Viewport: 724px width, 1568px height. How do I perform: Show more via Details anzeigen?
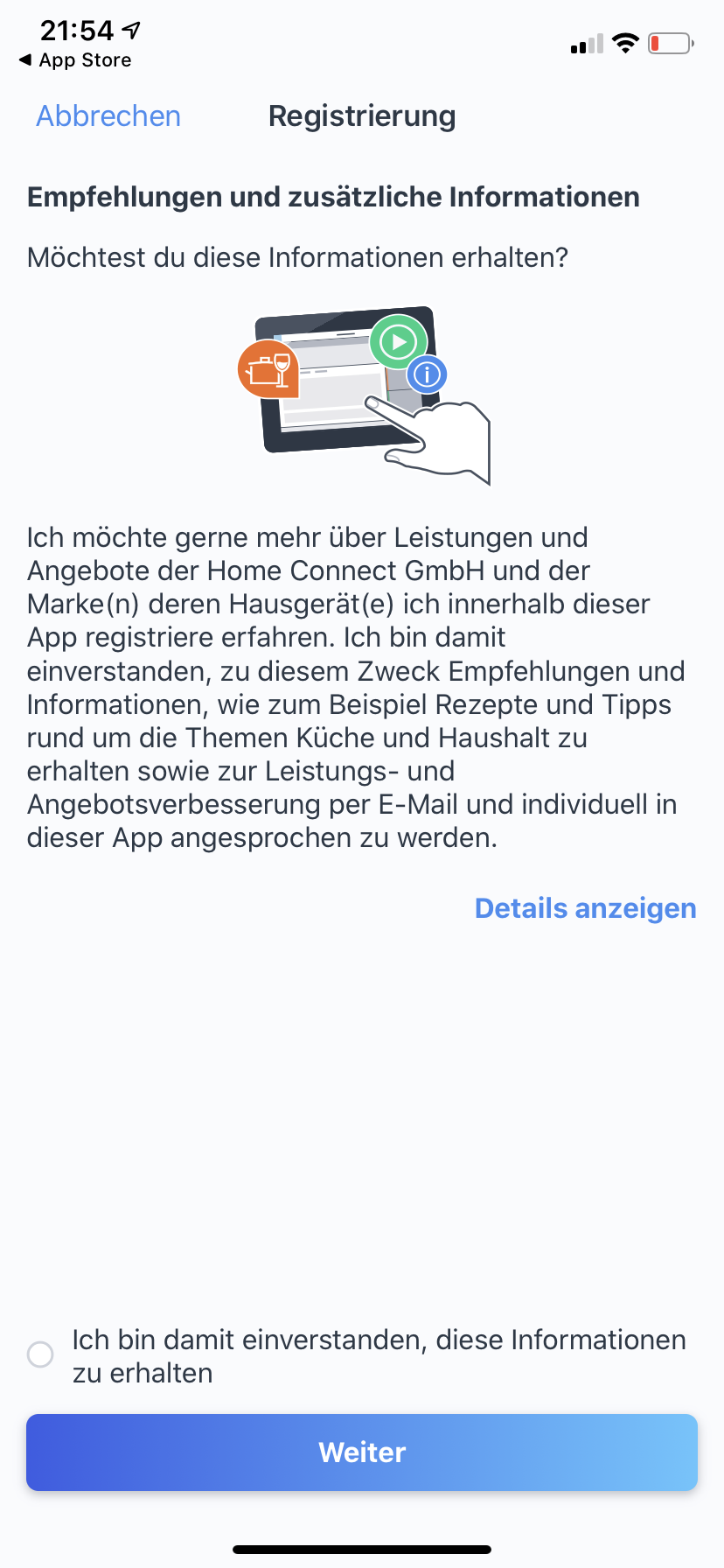585,908
